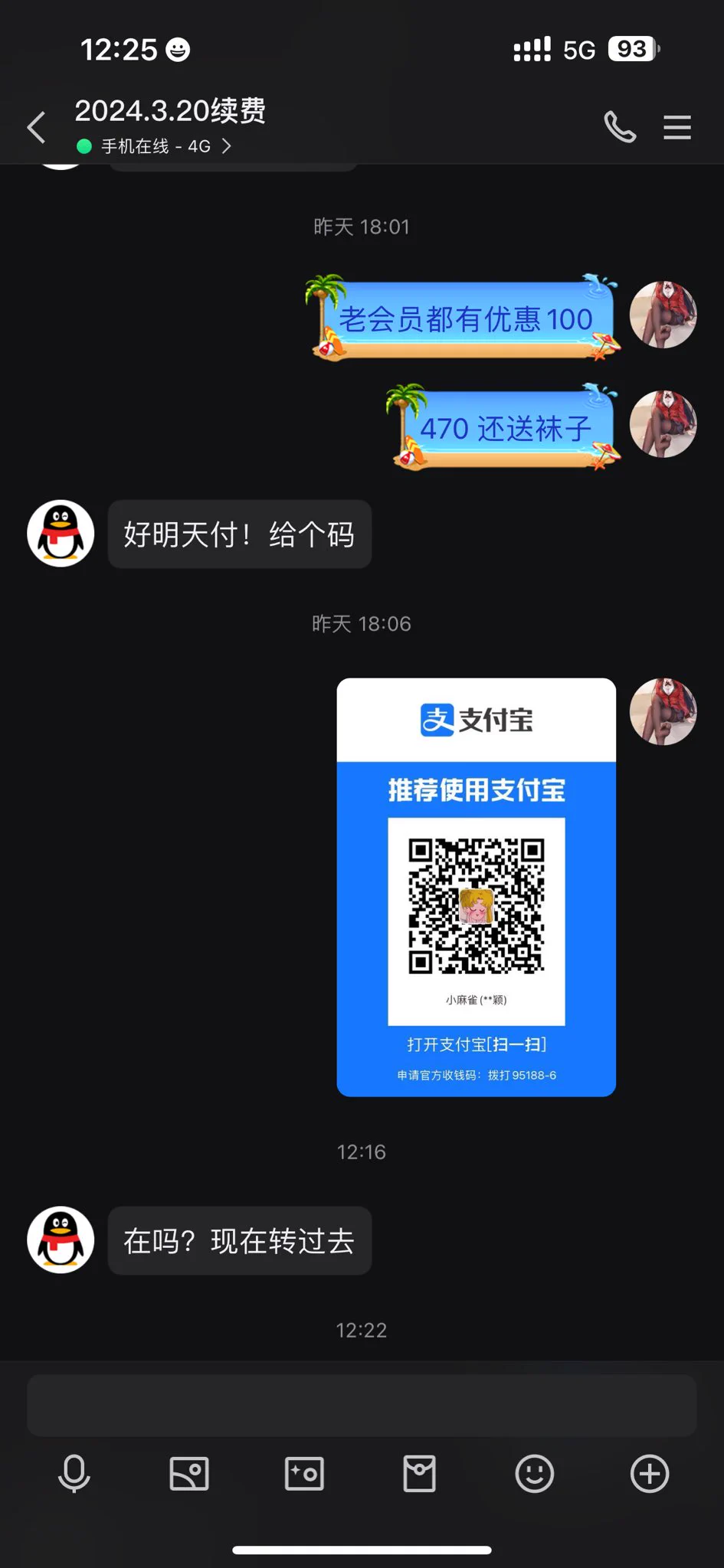Go back to the chat list
The height and width of the screenshot is (1568, 724).
(36, 127)
